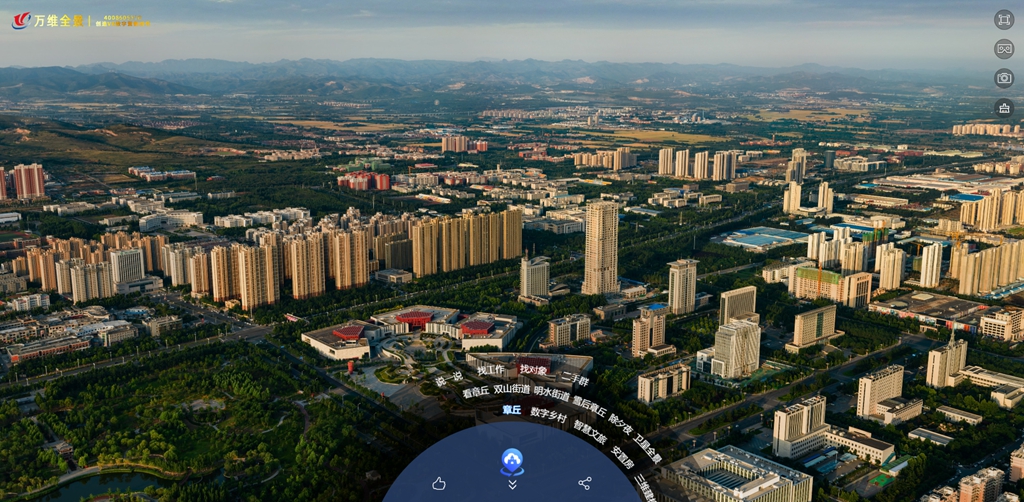Like this panorama with thumbs-up
The height and width of the screenshot is (502, 1024).
pos(438,483)
